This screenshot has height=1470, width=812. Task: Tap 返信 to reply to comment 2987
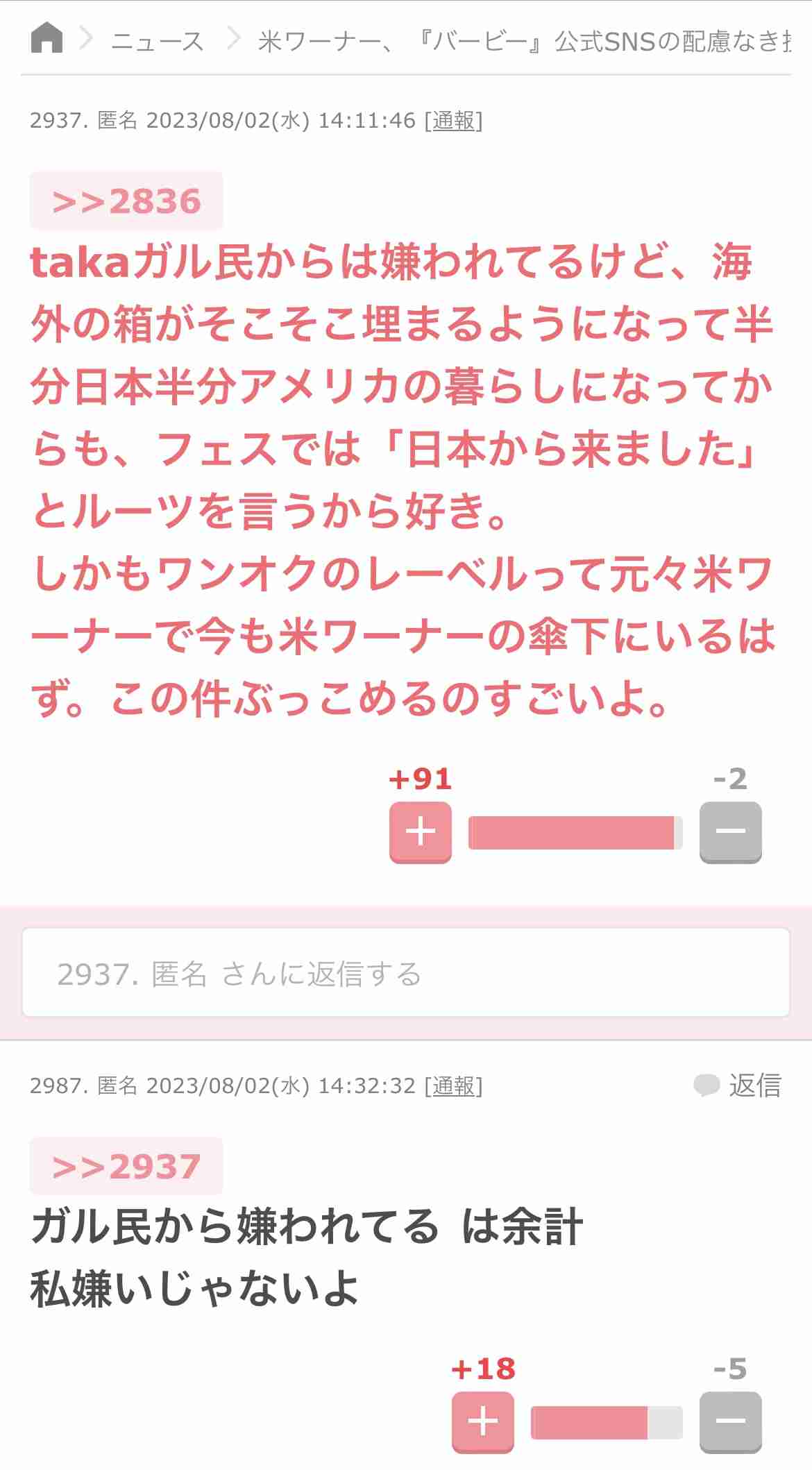(x=738, y=1085)
